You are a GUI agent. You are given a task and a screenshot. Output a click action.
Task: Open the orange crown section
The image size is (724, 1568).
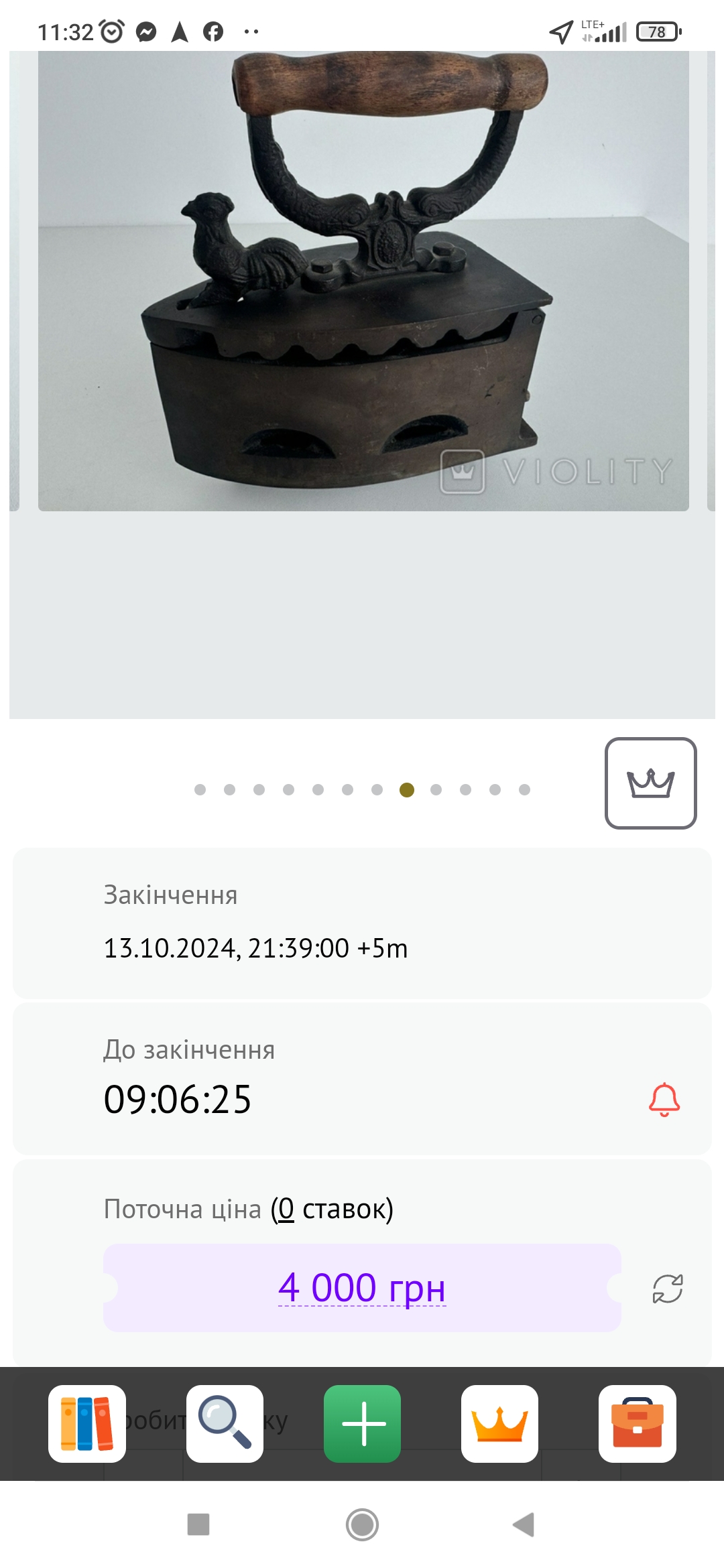point(499,1423)
